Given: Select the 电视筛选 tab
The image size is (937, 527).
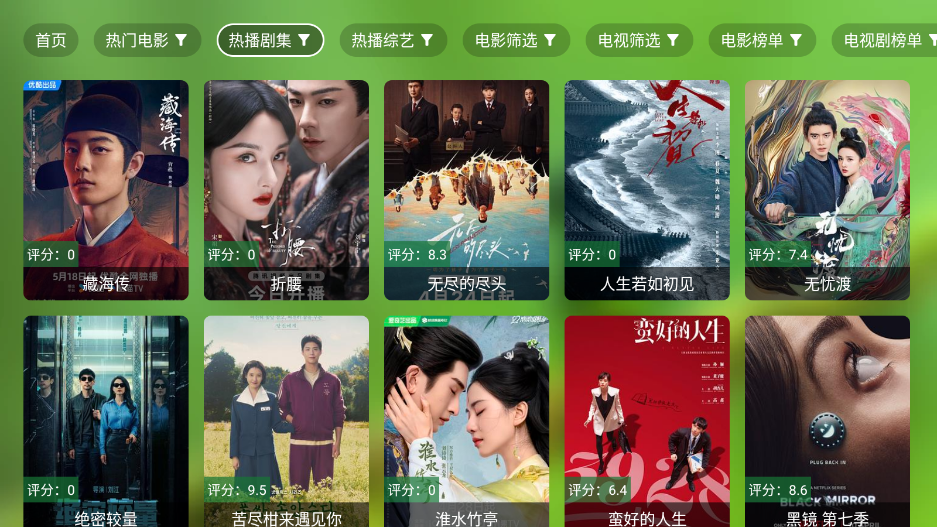Looking at the screenshot, I should (639, 40).
